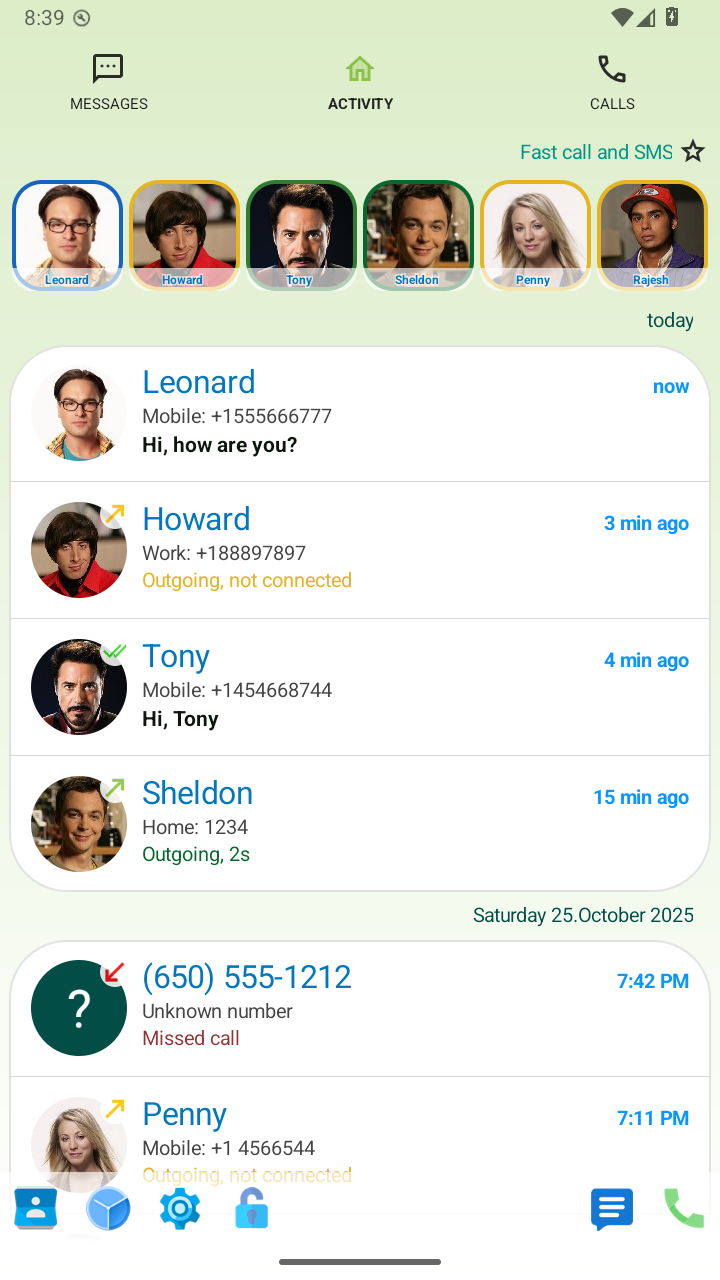Tap Leonard's fast call shortcut
The height and width of the screenshot is (1280, 720).
click(67, 236)
